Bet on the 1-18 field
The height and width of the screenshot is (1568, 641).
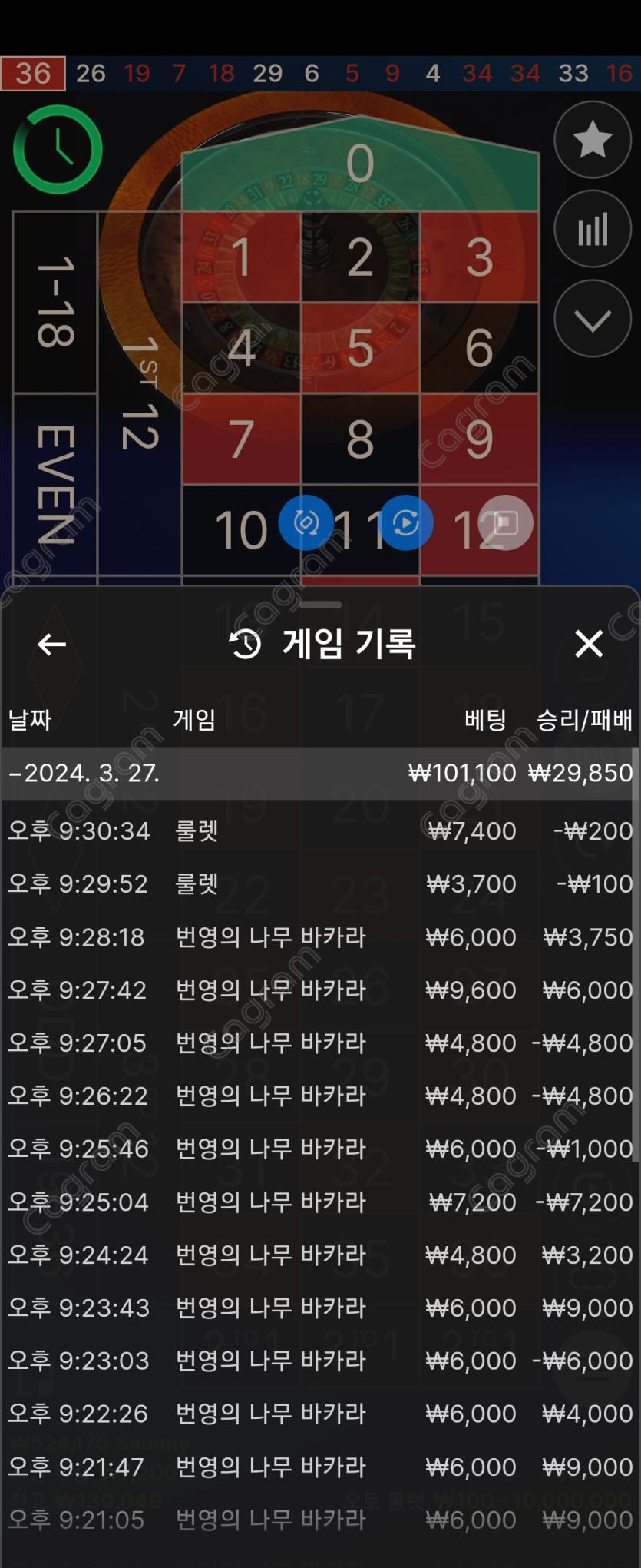click(55, 302)
